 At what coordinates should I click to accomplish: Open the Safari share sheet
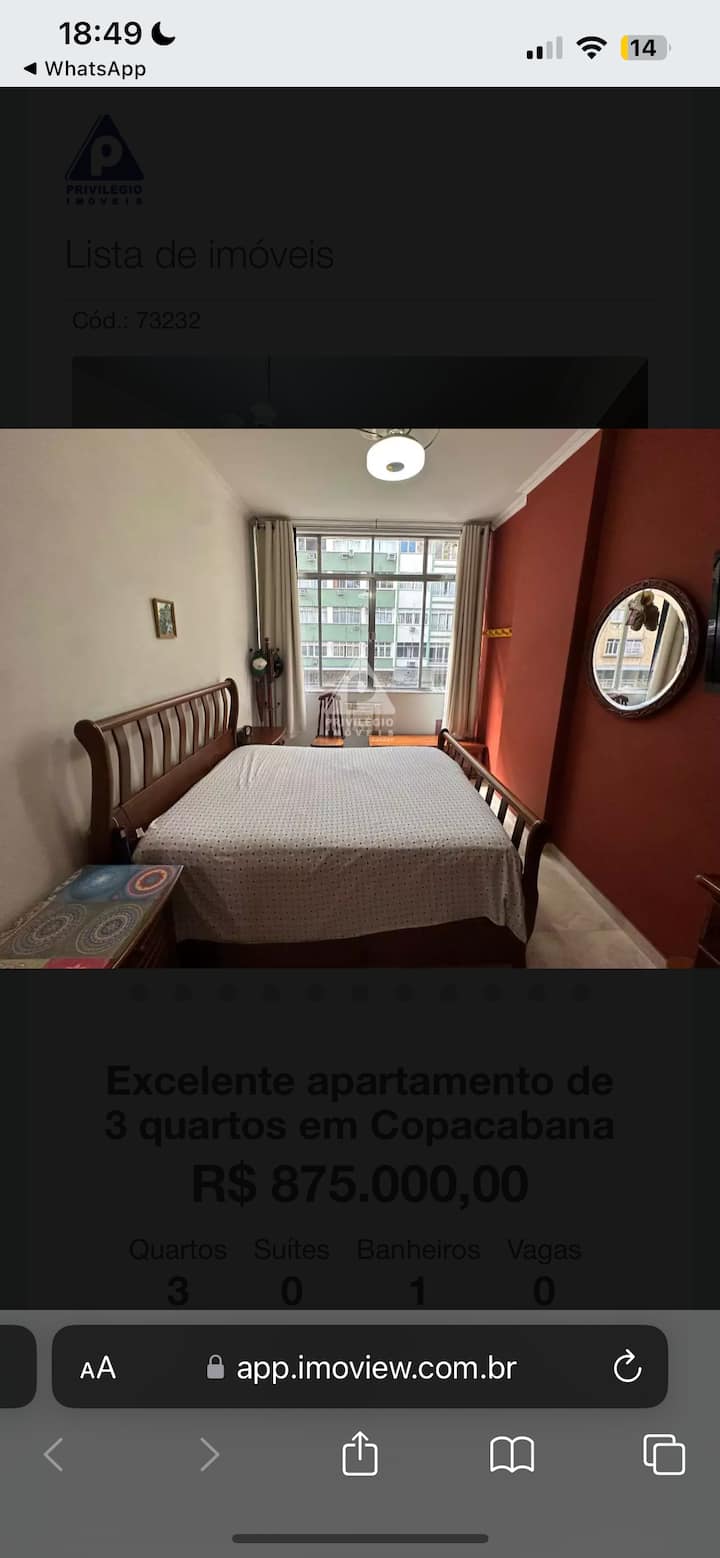click(x=360, y=1454)
